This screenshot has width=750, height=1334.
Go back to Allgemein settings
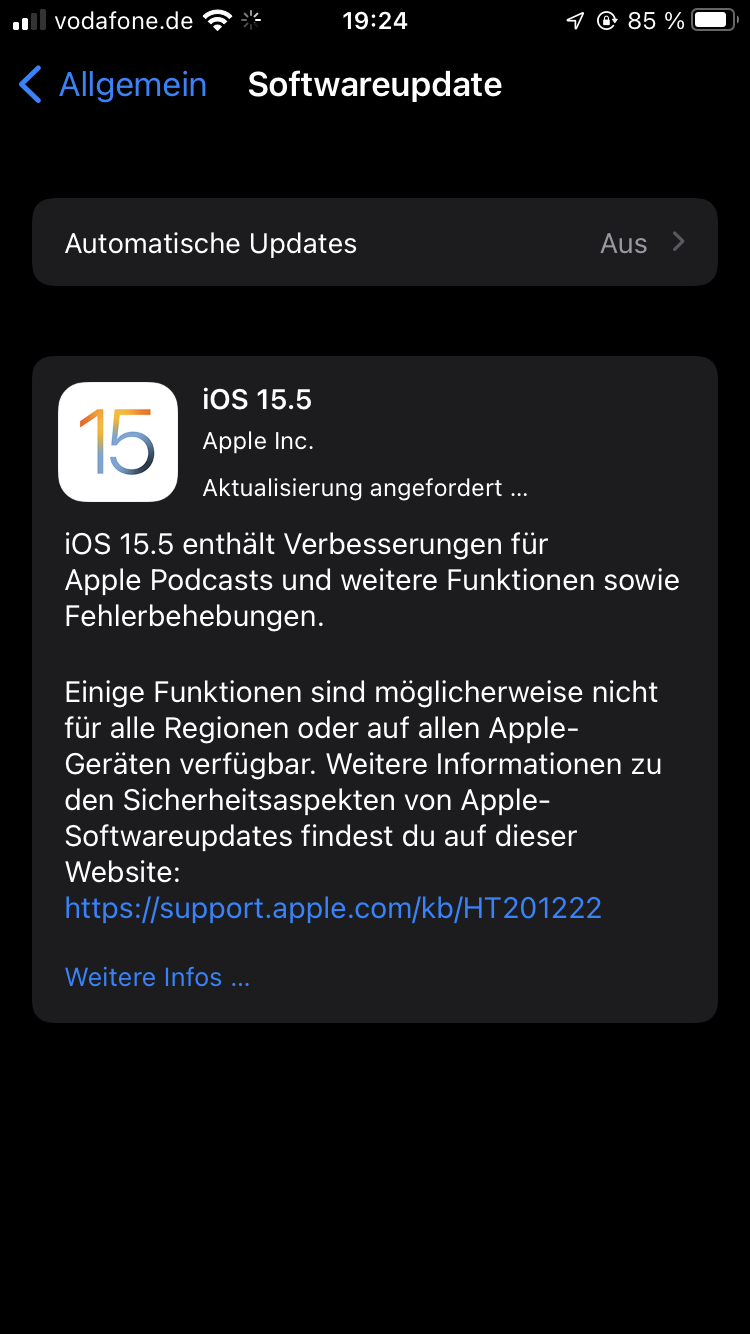pos(113,85)
